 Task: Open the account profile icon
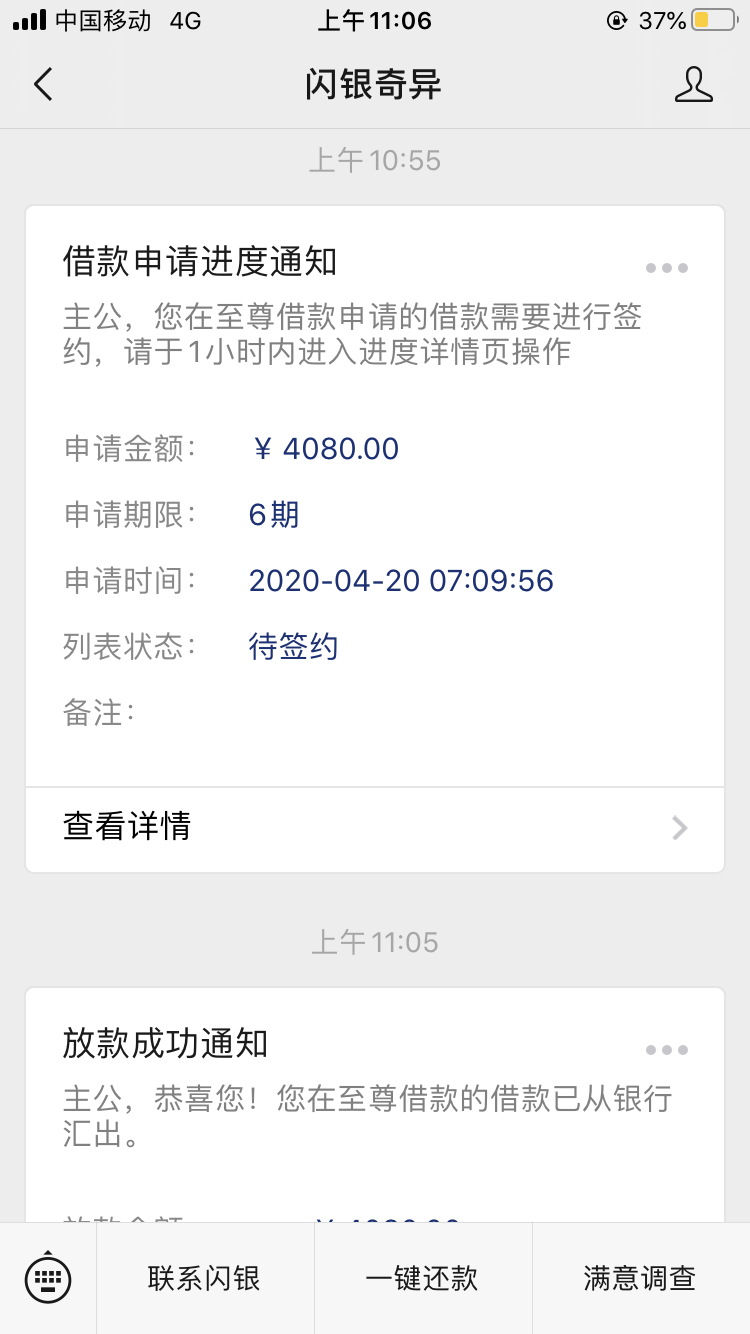[693, 85]
